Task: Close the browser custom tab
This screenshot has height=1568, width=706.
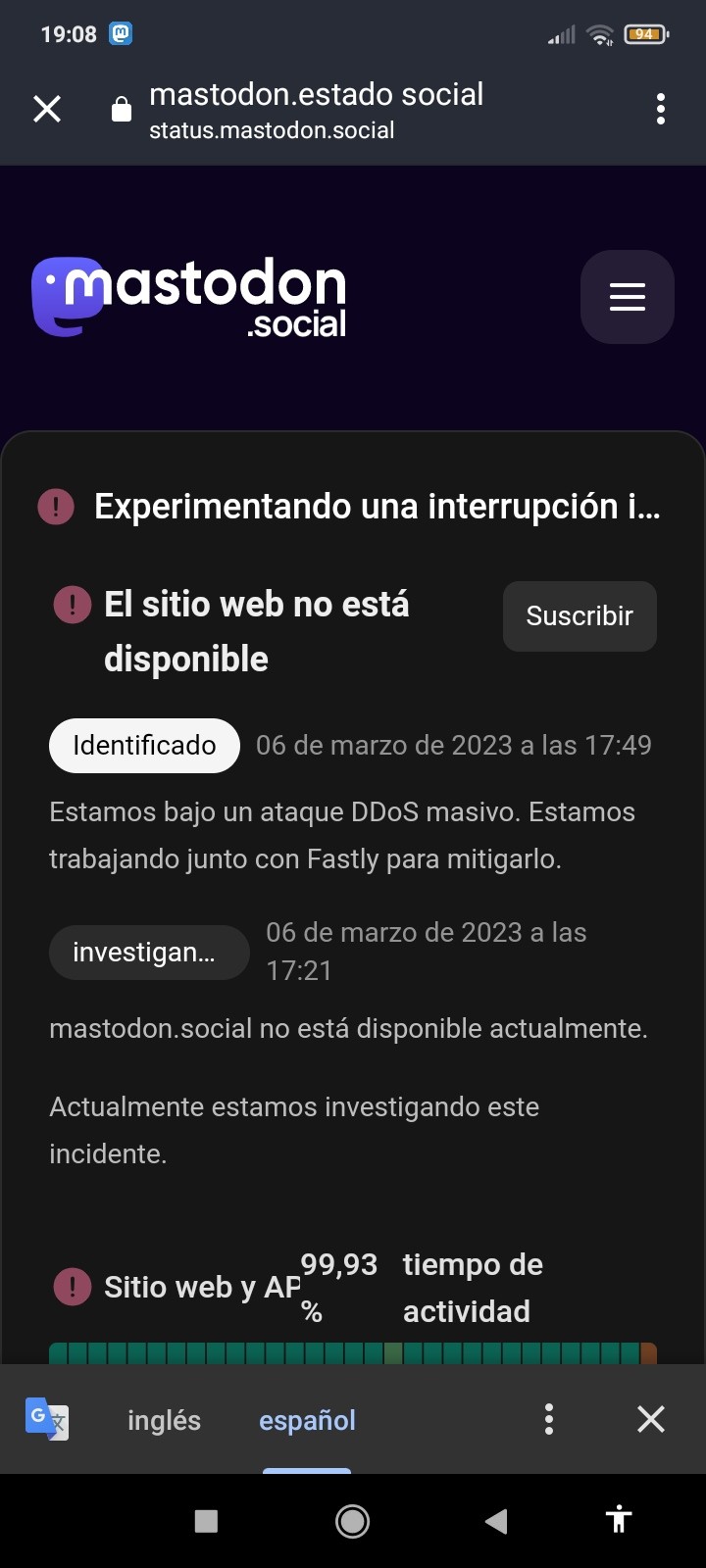Action: pos(47,109)
